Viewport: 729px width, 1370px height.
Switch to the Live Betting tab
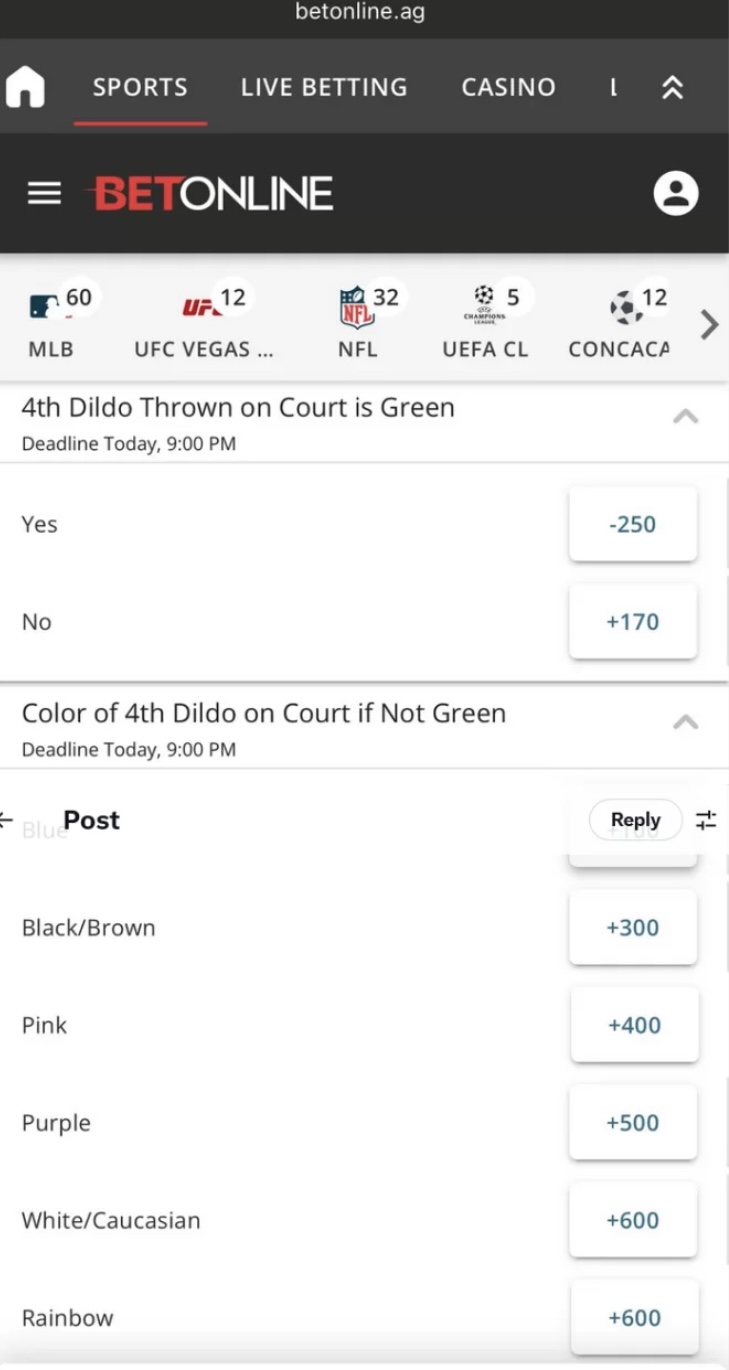[x=324, y=87]
